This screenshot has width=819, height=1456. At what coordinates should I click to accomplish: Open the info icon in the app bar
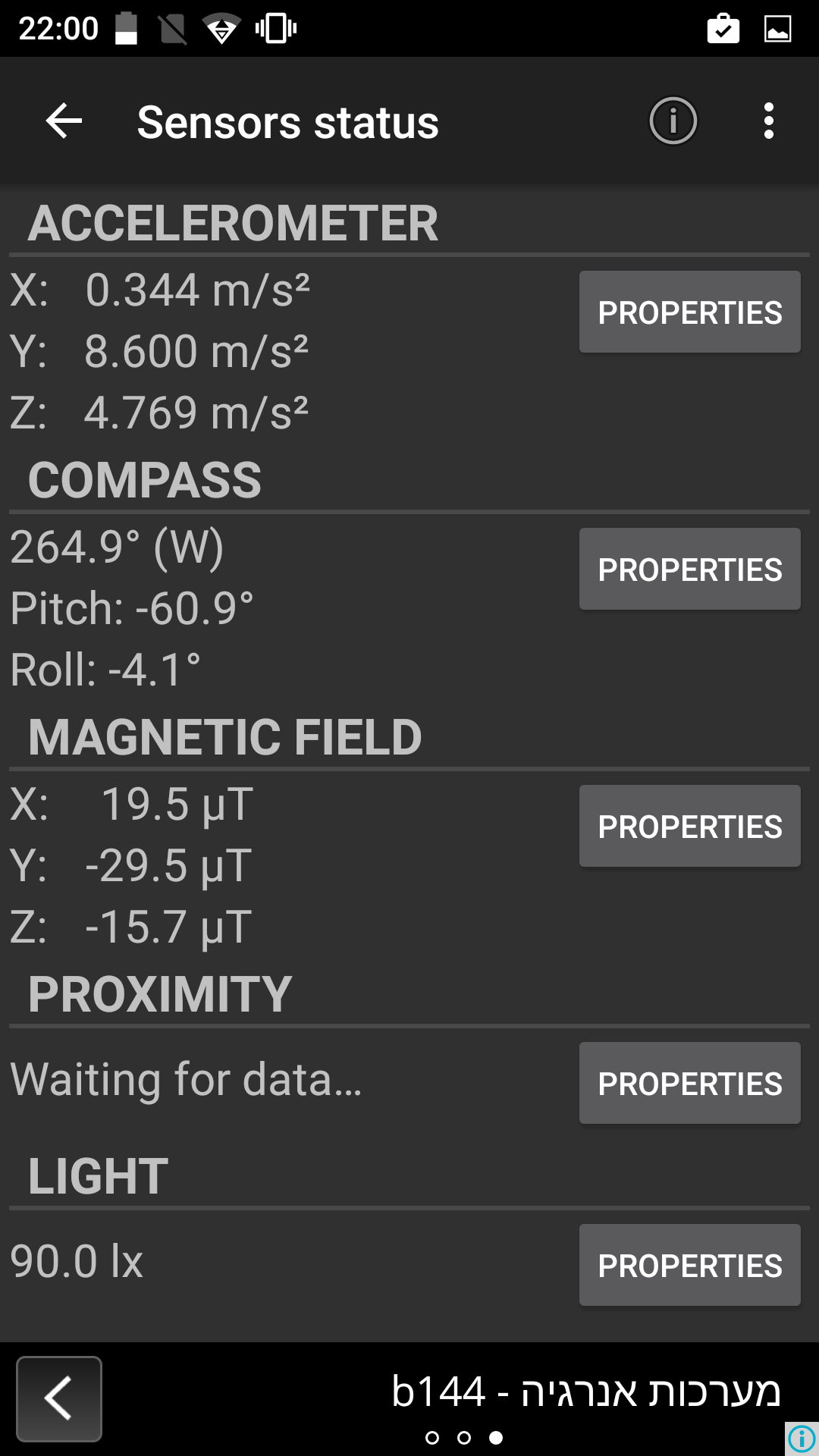(673, 121)
